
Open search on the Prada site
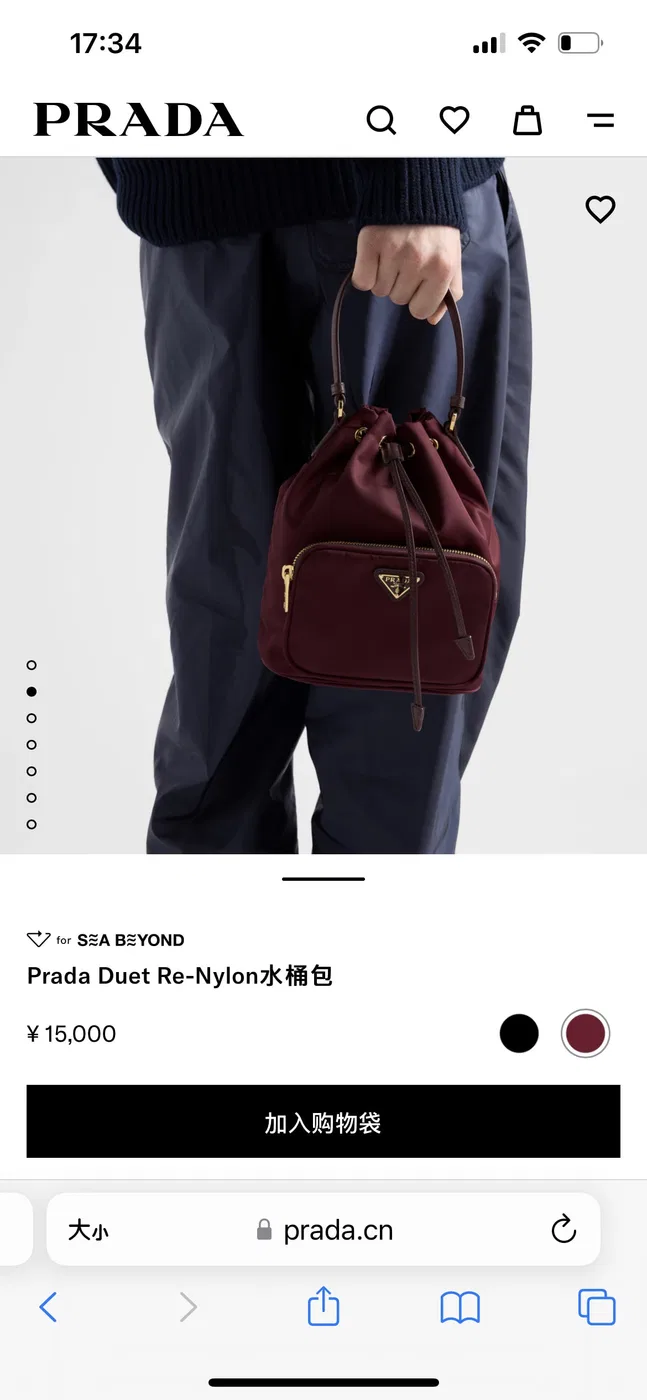pyautogui.click(x=381, y=121)
